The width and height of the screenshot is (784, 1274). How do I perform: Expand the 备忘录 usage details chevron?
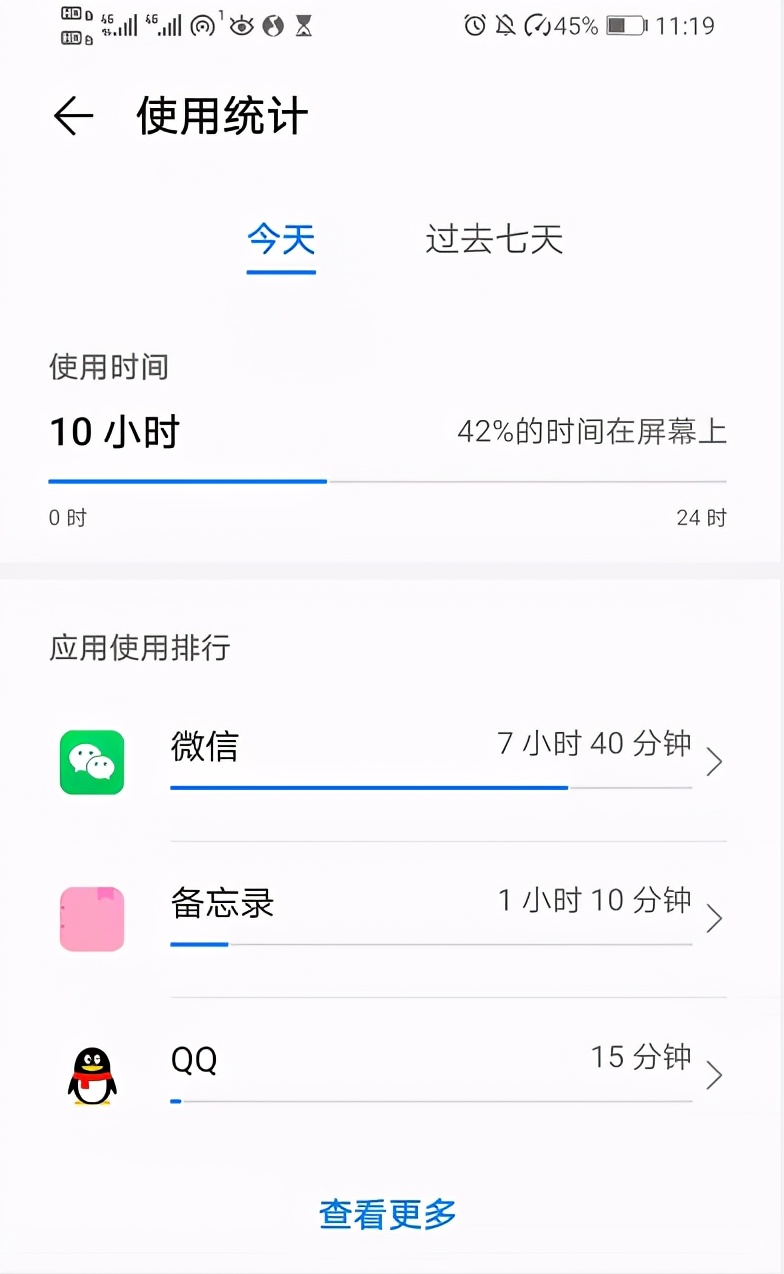coord(714,918)
